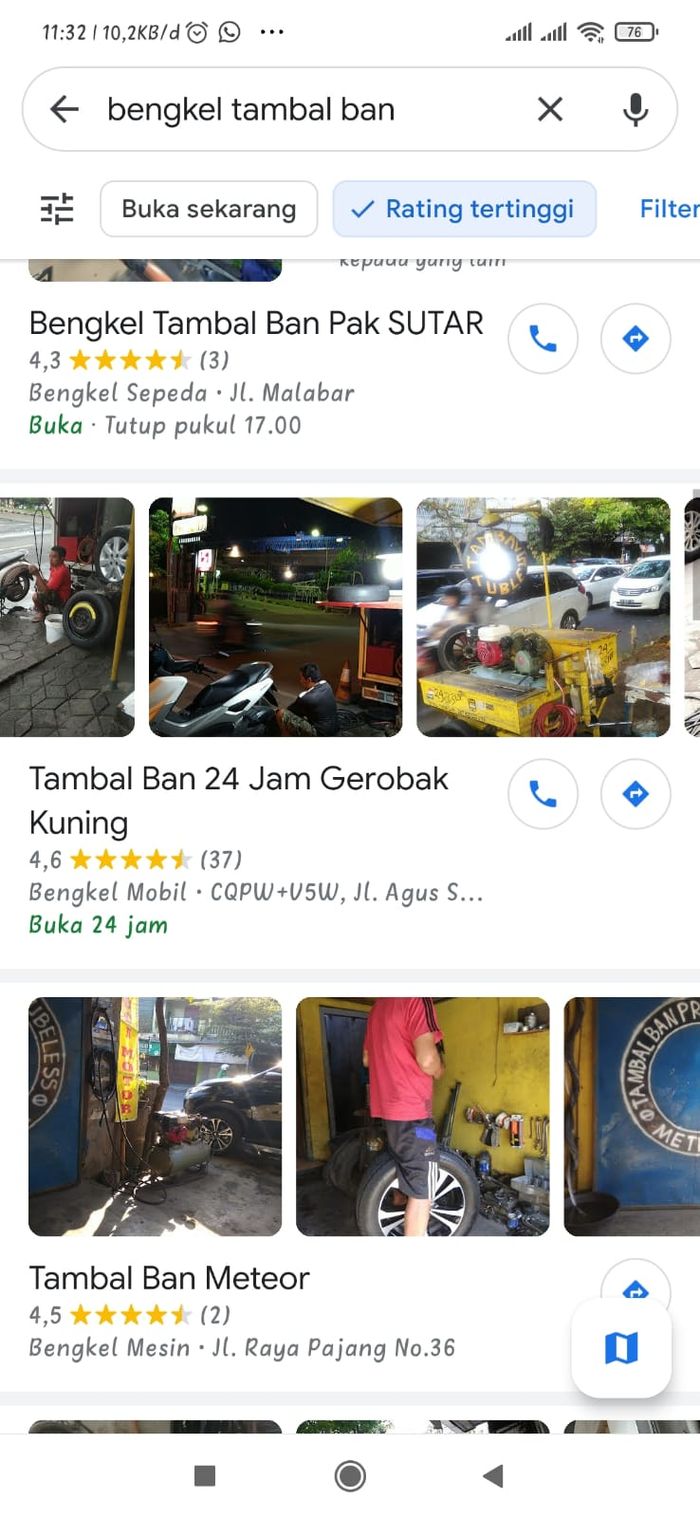Get directions to Tambal Ban Meteor
This screenshot has height=1518, width=700.
pos(635,1285)
